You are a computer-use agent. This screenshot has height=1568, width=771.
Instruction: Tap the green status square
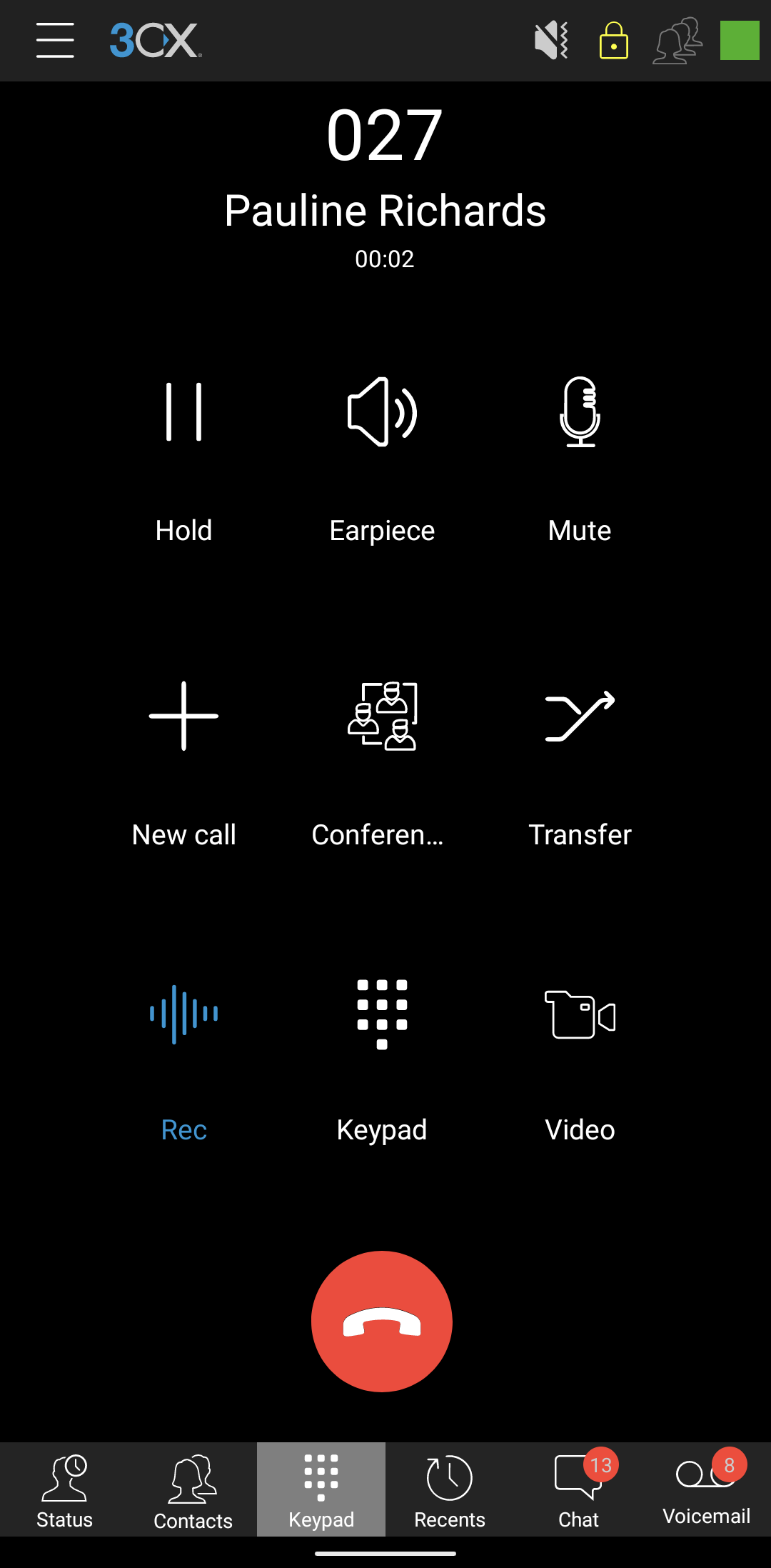[740, 40]
